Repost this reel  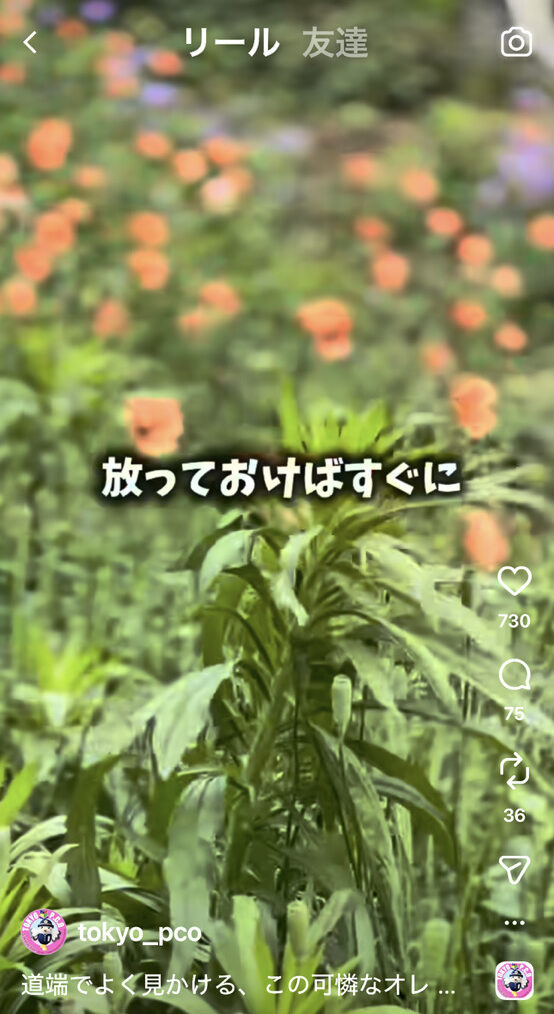click(x=515, y=772)
